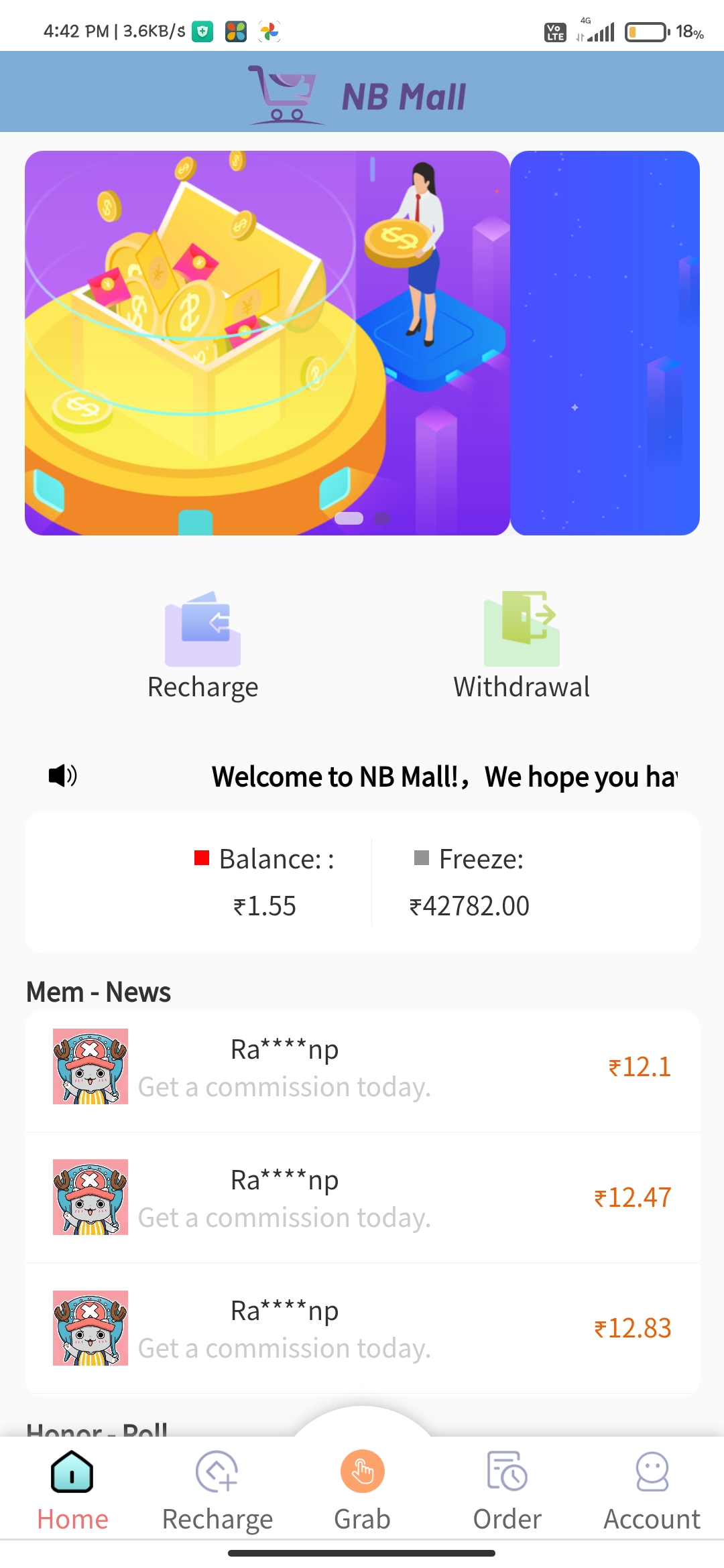Open the gold coins promotional banner
724x1568 pixels.
tap(267, 342)
